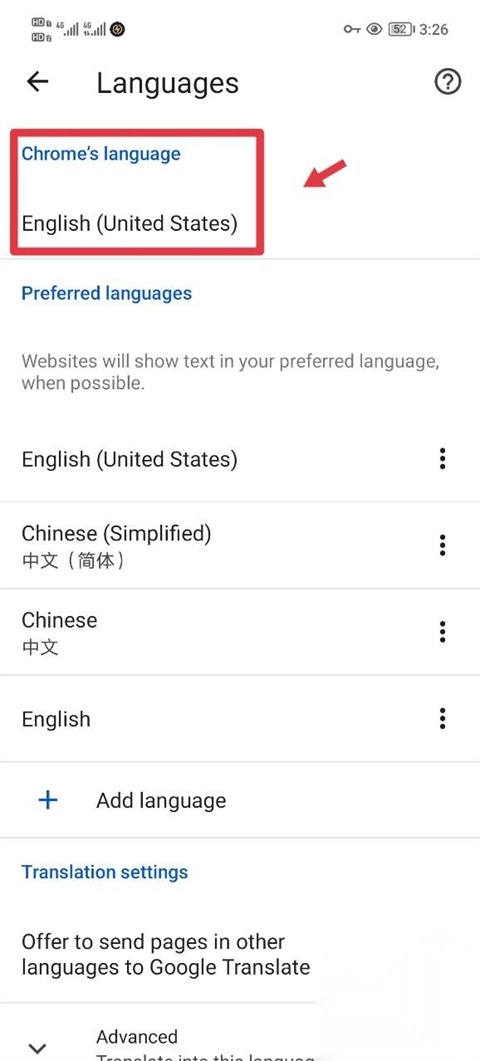Open options for English (United States) preferred language

442,459
